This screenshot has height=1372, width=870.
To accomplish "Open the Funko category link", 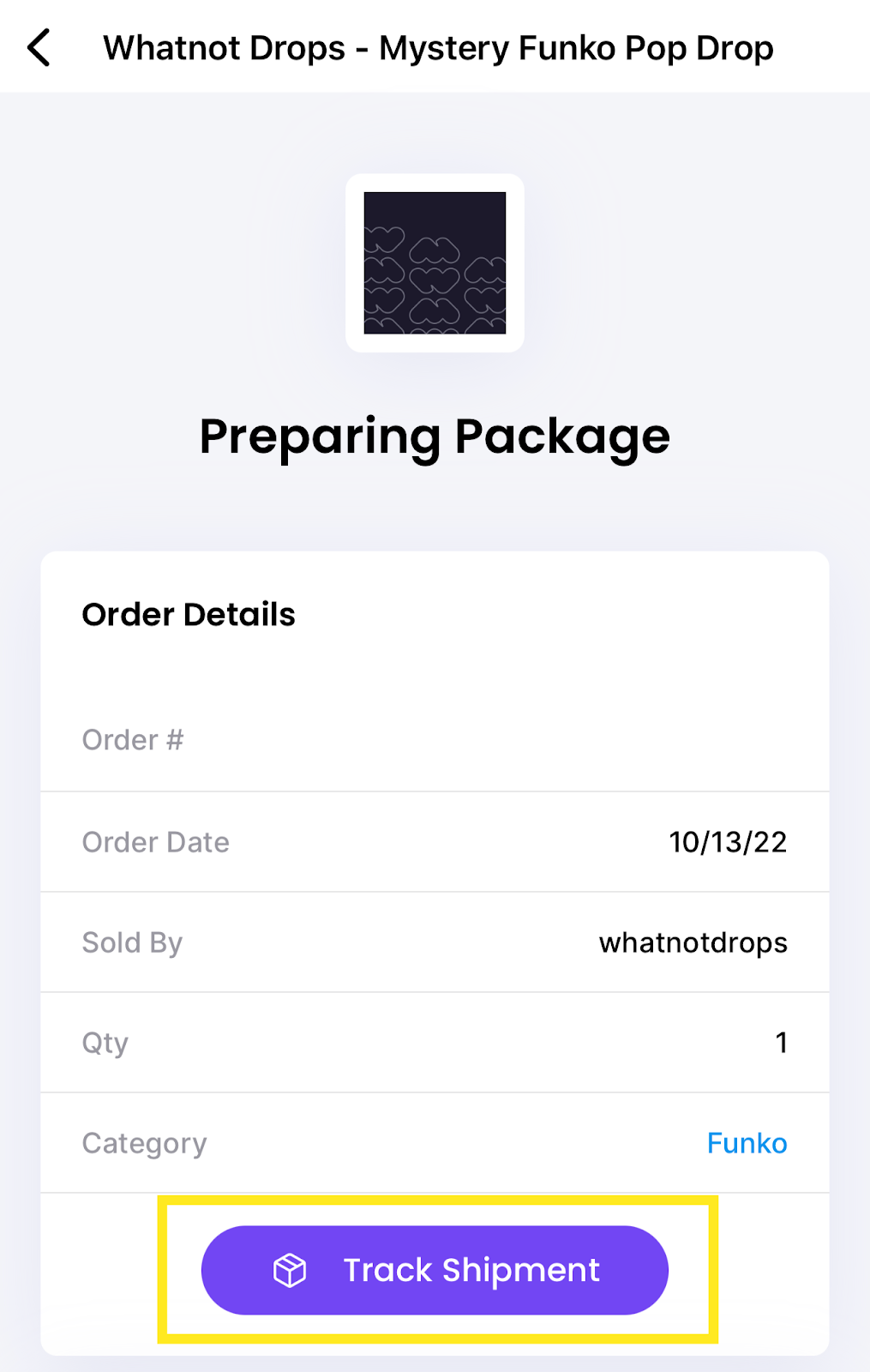I will pos(747,1143).
